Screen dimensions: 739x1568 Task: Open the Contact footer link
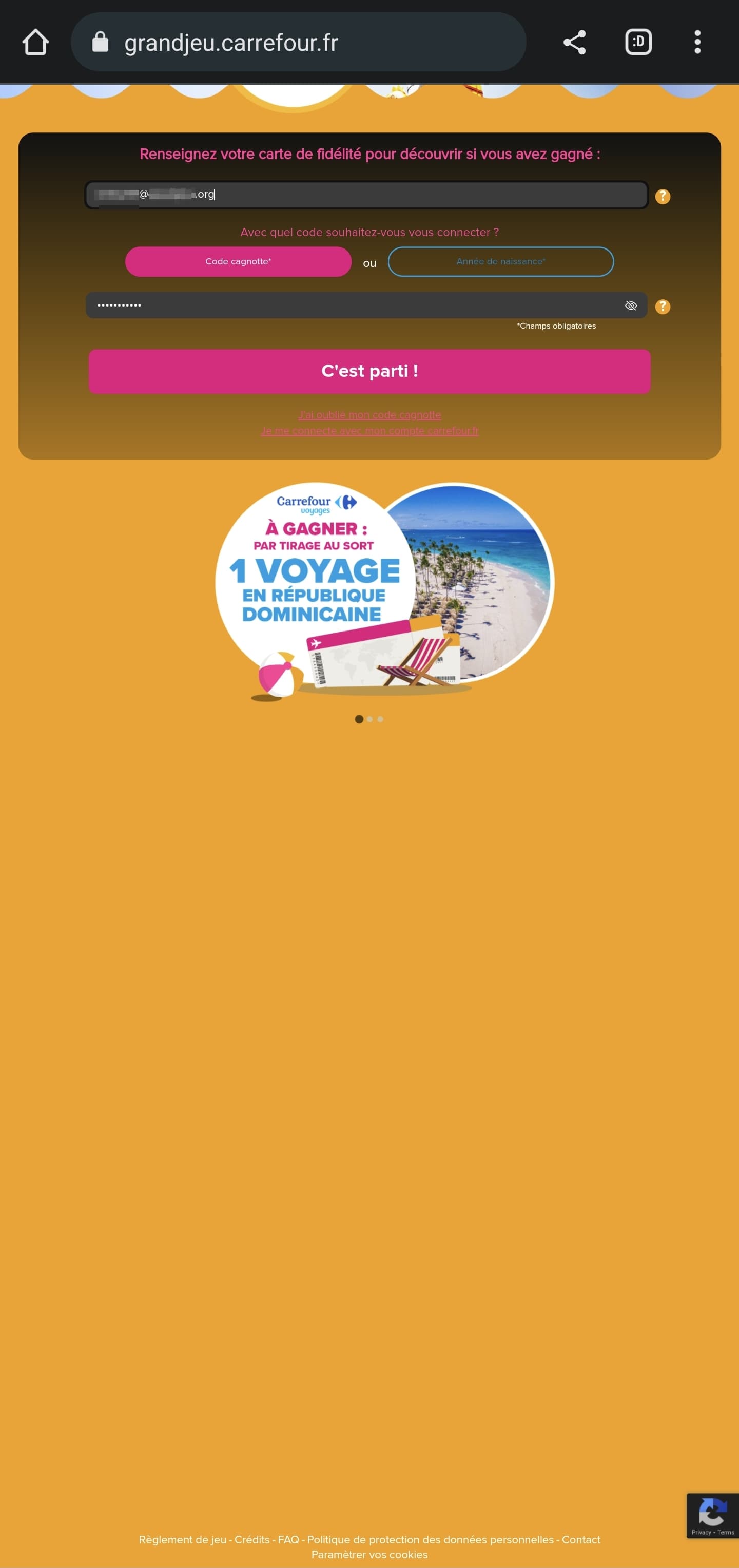coord(581,1539)
